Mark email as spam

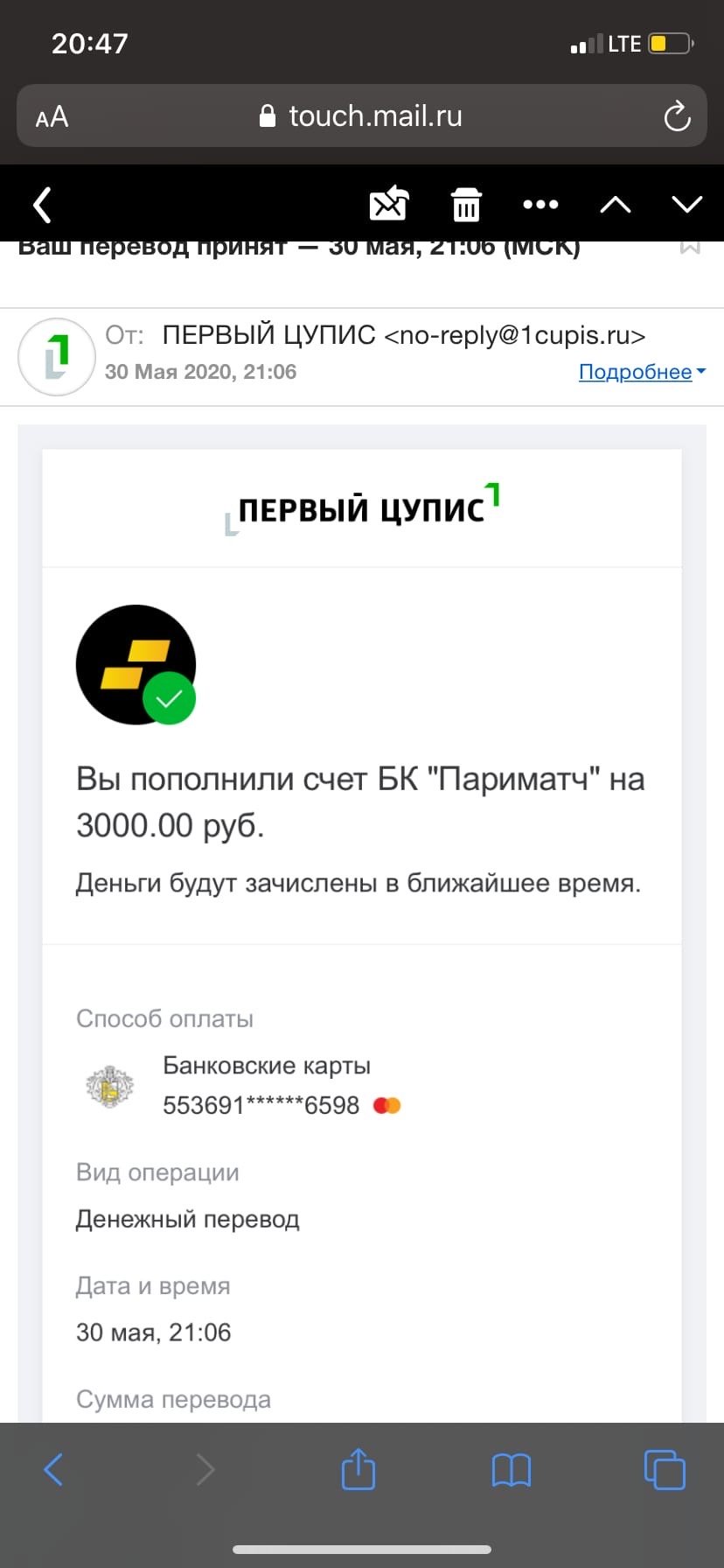point(389,205)
